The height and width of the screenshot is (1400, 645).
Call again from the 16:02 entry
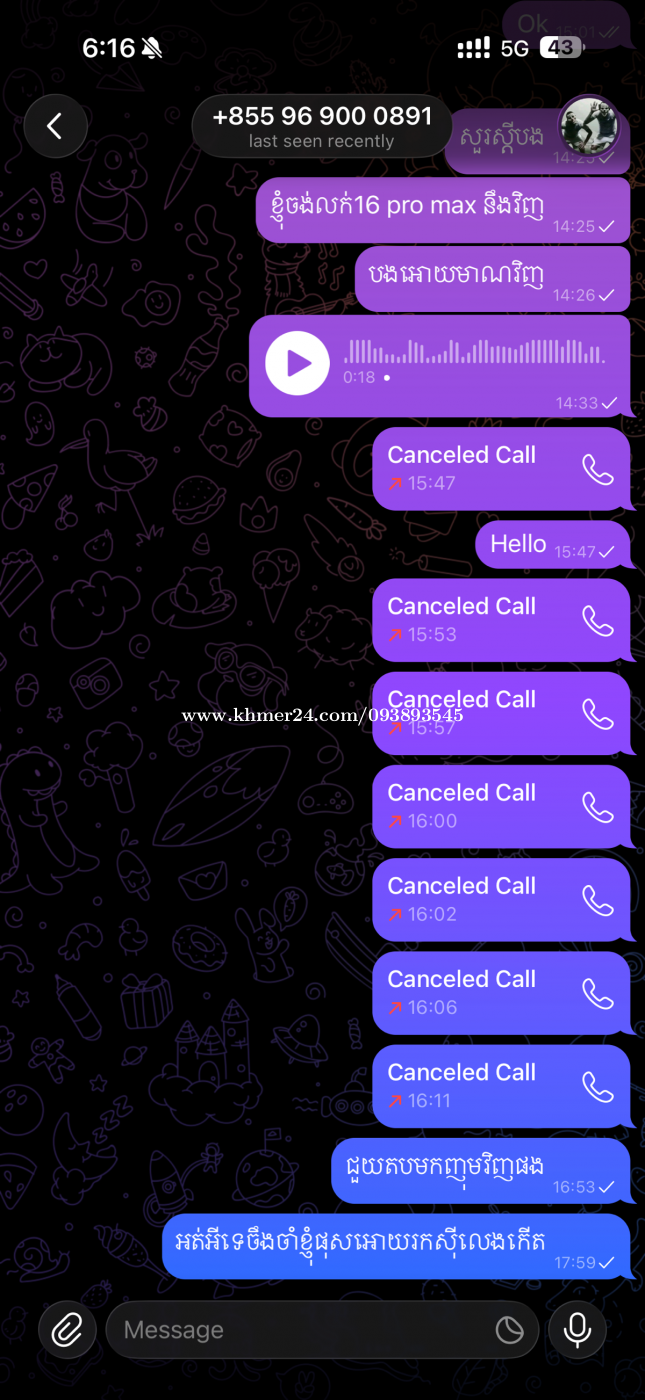(x=597, y=900)
